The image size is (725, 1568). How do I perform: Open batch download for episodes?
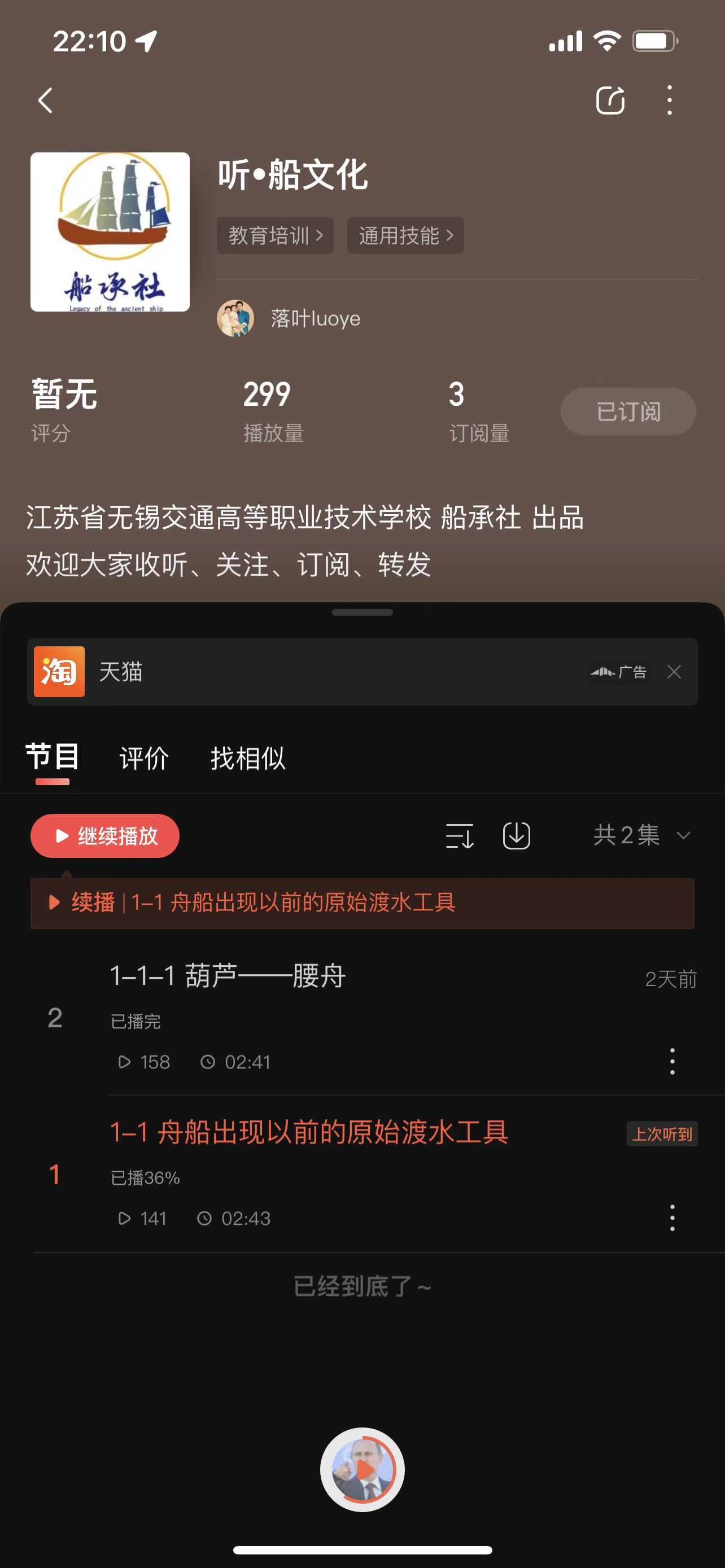(516, 836)
